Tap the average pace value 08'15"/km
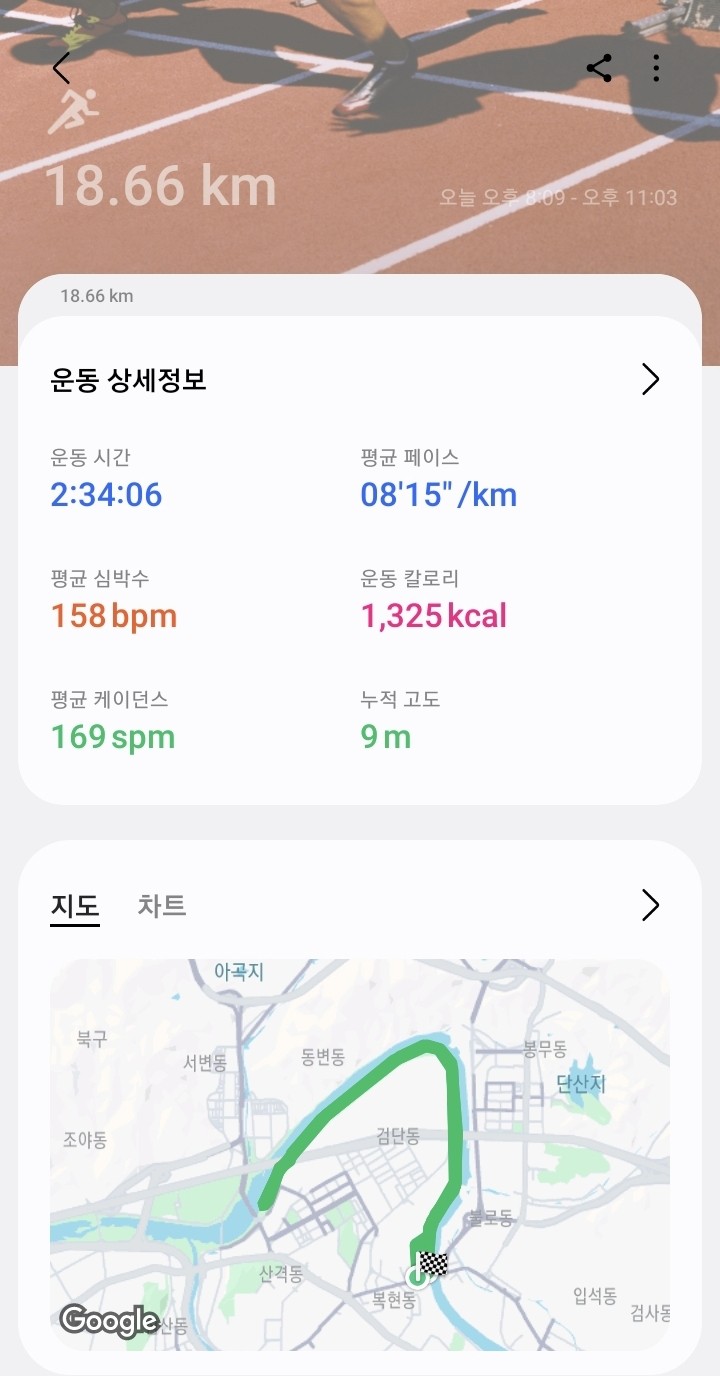The image size is (720, 1376). pyautogui.click(x=438, y=494)
